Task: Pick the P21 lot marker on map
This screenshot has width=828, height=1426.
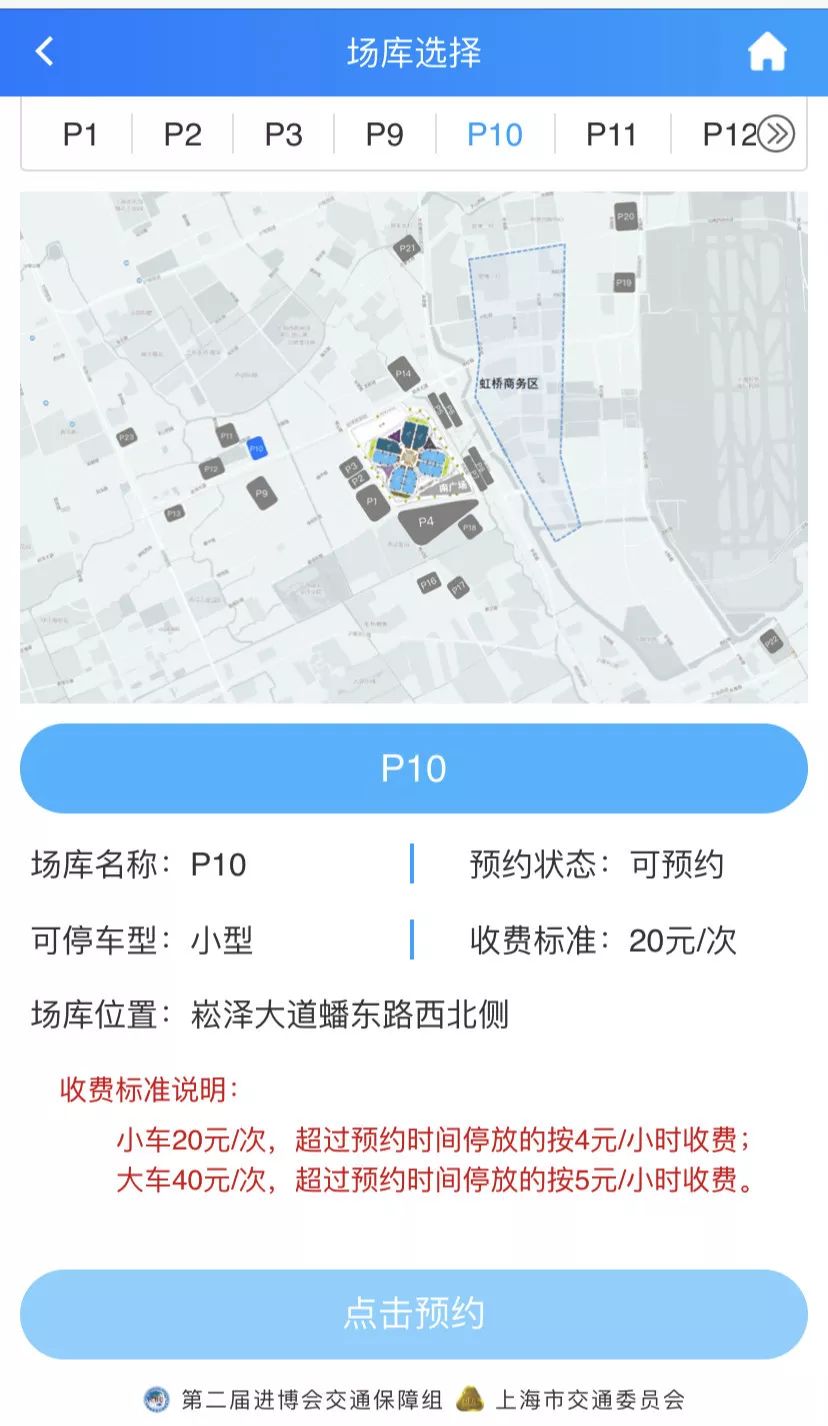Action: pyautogui.click(x=407, y=248)
